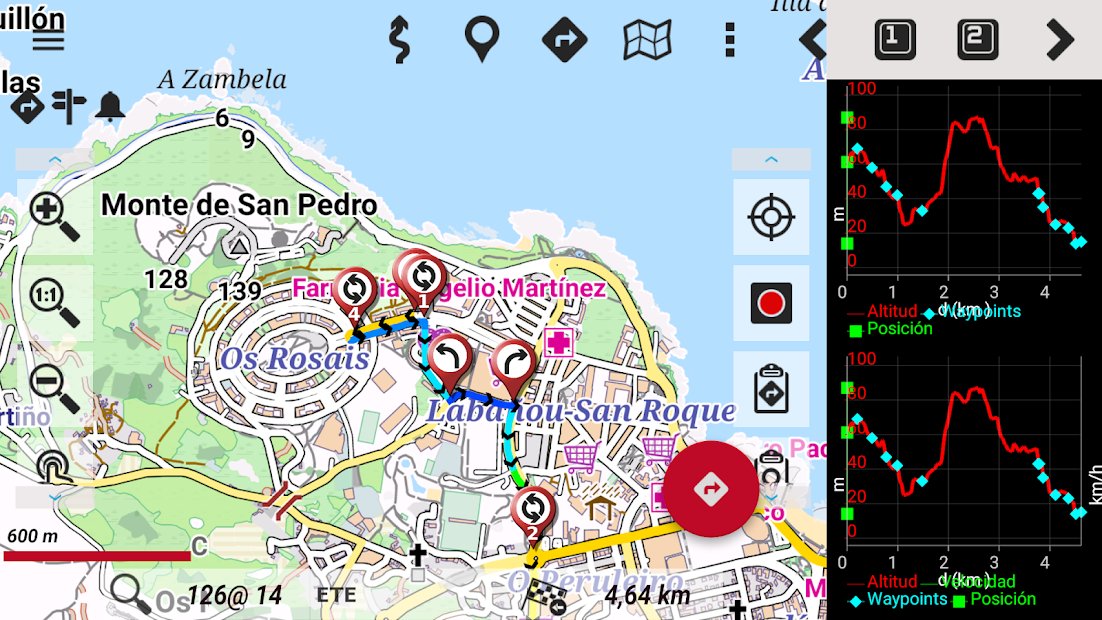Switch to dashboard panel 1
The width and height of the screenshot is (1102, 620).
point(895,40)
